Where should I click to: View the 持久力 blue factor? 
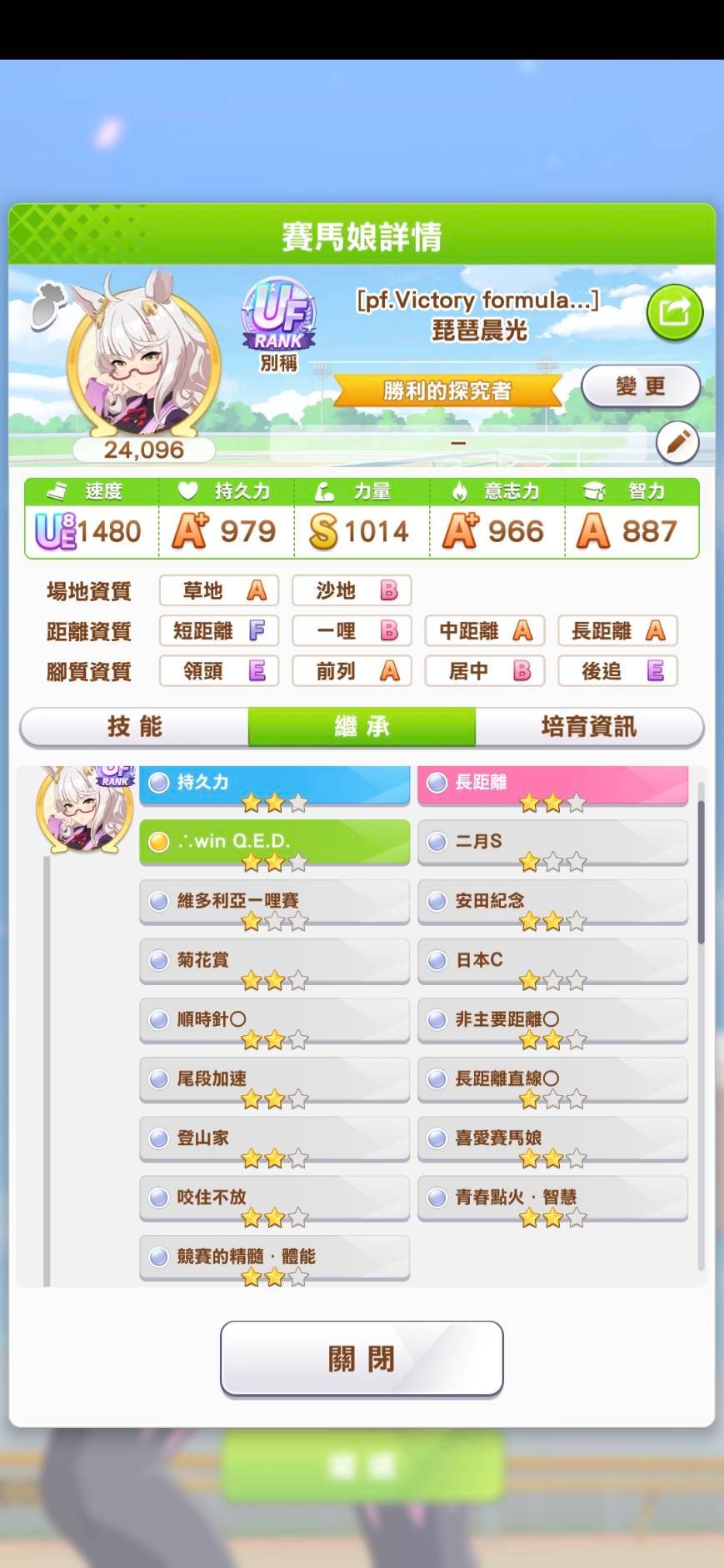(x=274, y=784)
